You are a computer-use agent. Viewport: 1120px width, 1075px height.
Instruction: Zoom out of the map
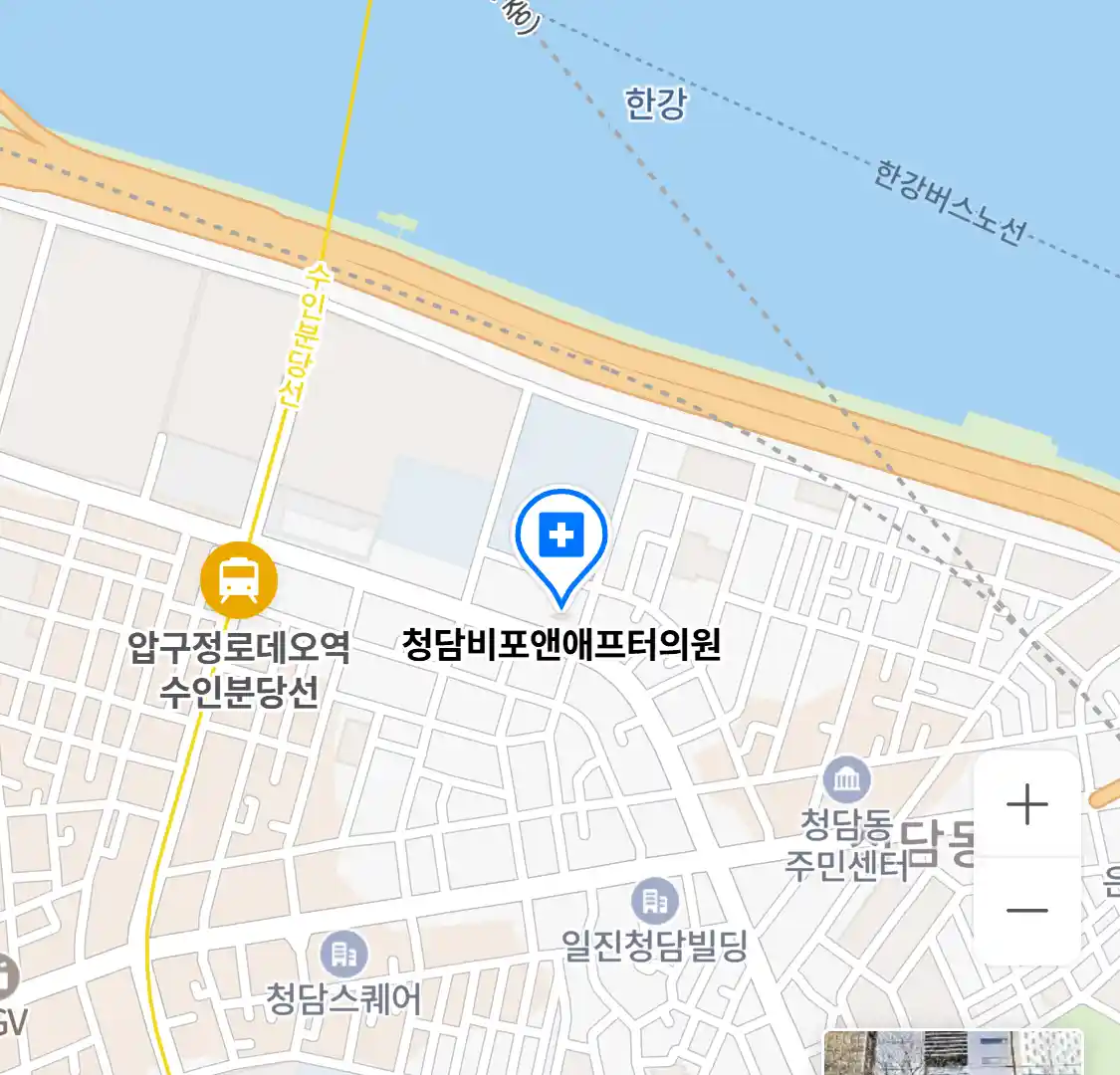1026,910
